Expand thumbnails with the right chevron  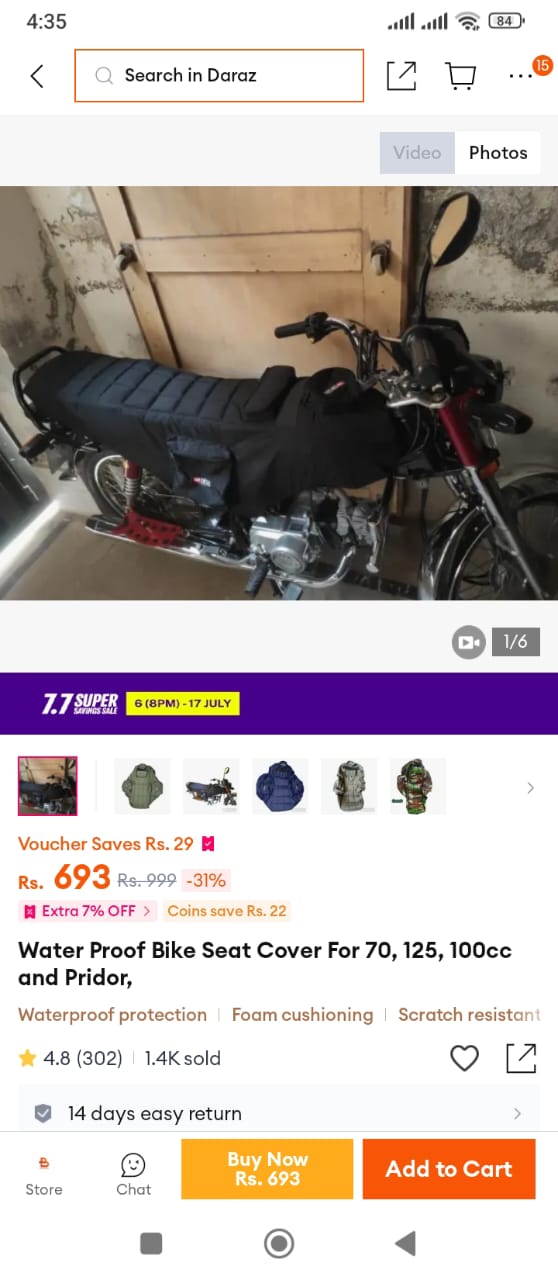(530, 788)
